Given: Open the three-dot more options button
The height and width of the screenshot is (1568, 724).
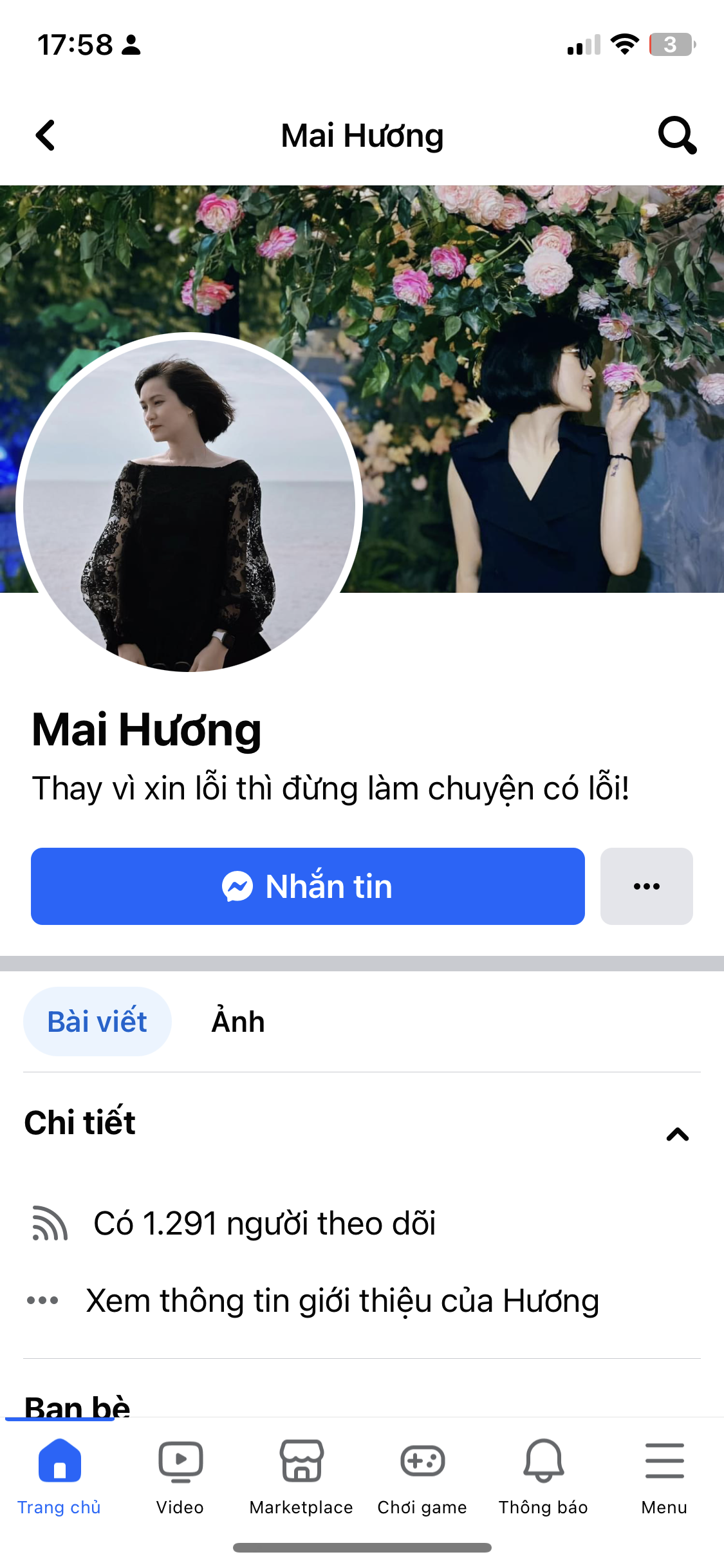Looking at the screenshot, I should [x=646, y=886].
